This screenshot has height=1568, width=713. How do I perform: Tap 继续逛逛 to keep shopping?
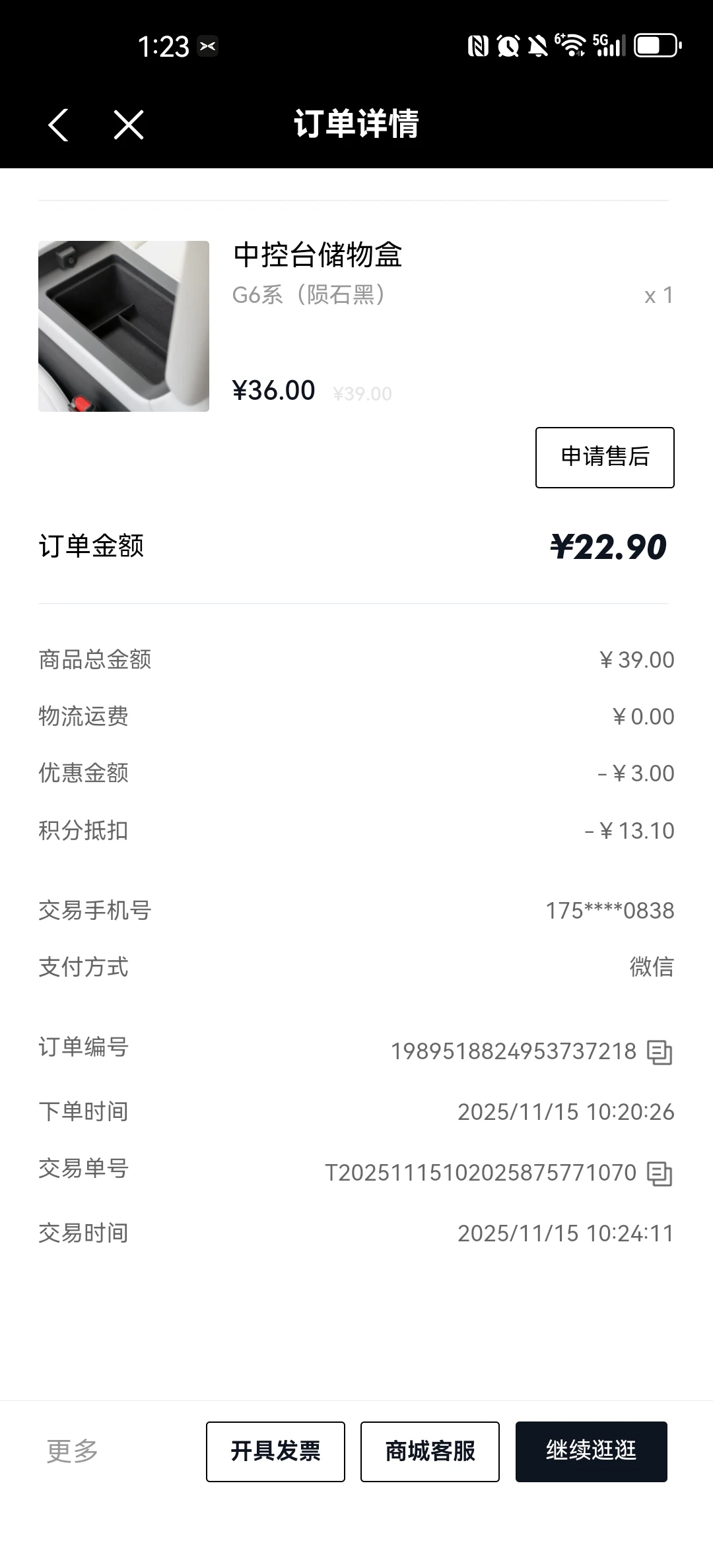[x=591, y=1451]
